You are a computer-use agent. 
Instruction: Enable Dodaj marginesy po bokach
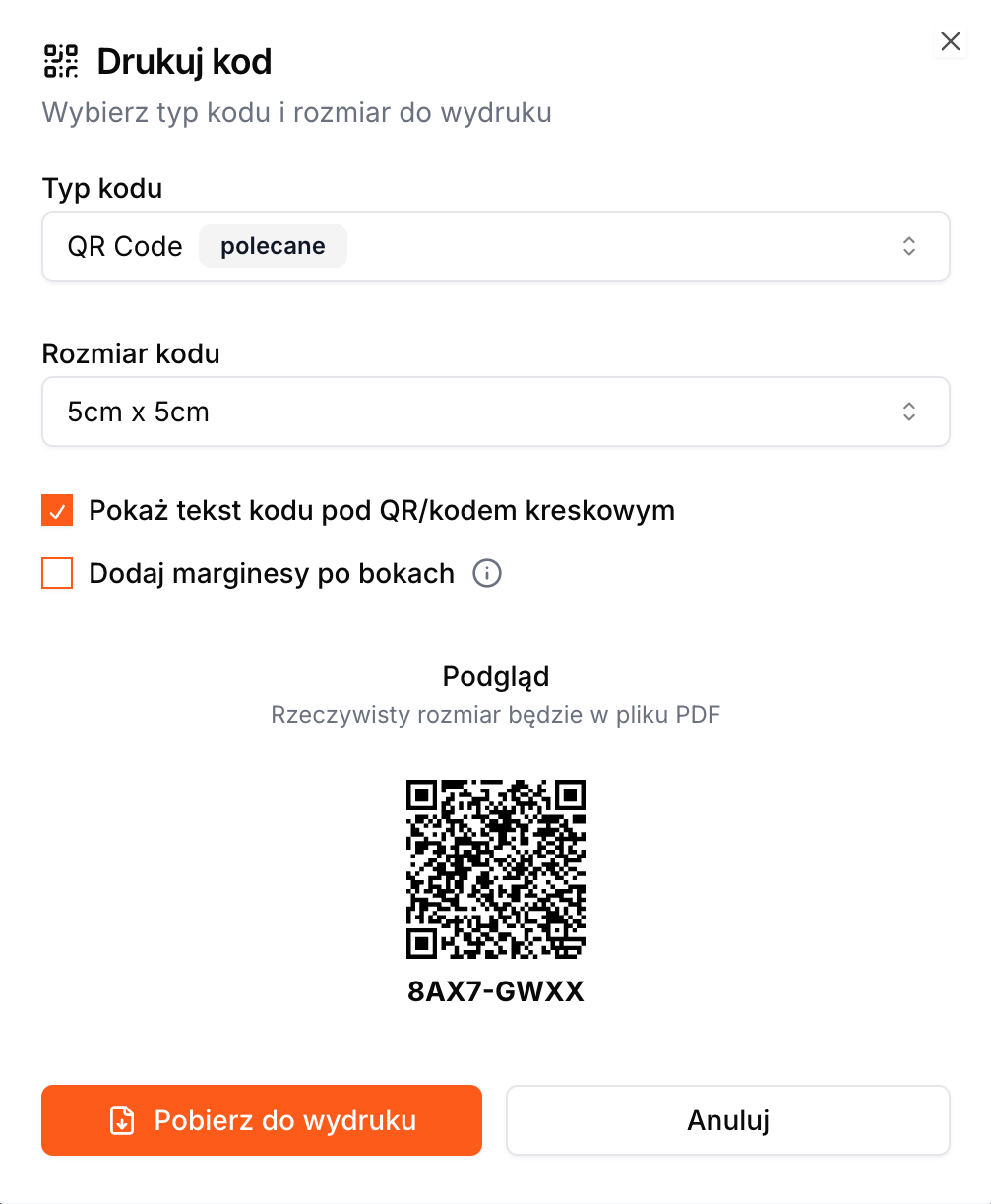(x=57, y=573)
